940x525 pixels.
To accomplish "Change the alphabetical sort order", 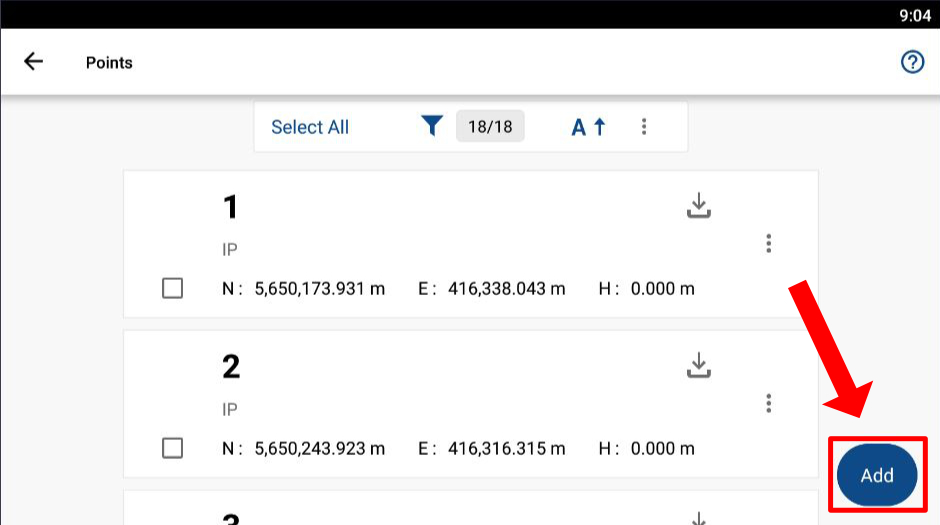I will pos(589,127).
